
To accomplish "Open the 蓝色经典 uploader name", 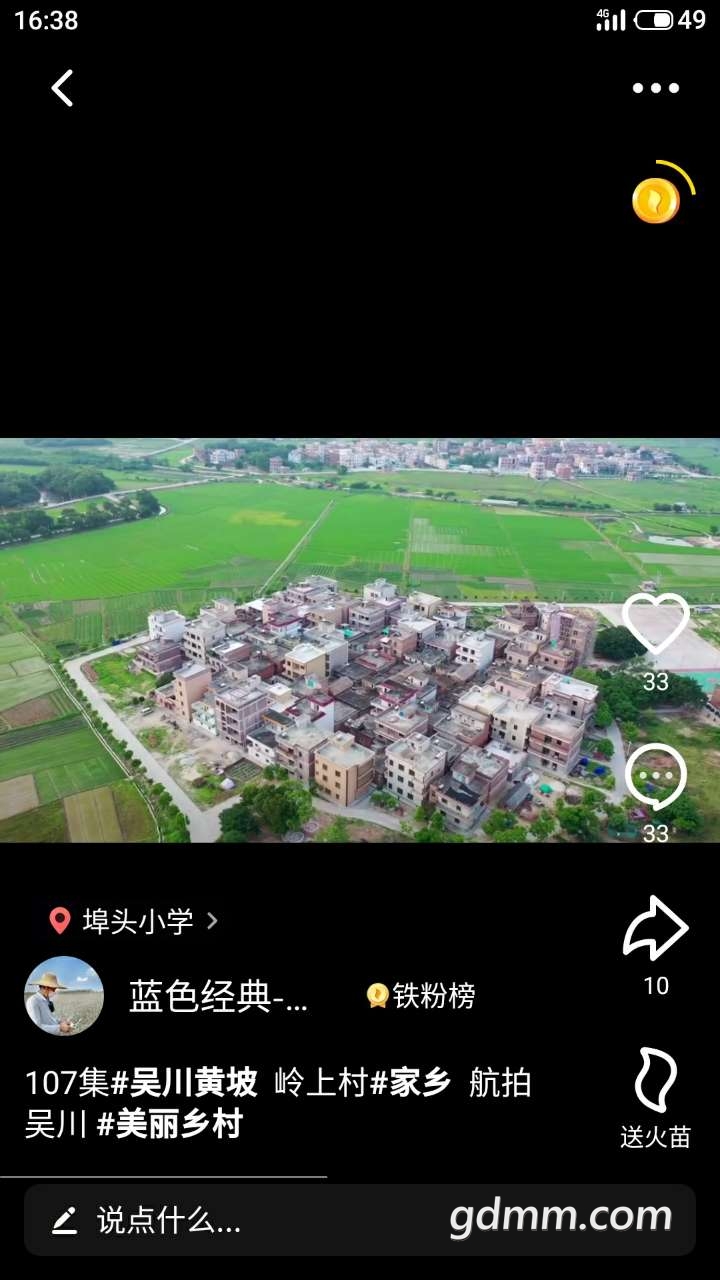I will [x=218, y=996].
